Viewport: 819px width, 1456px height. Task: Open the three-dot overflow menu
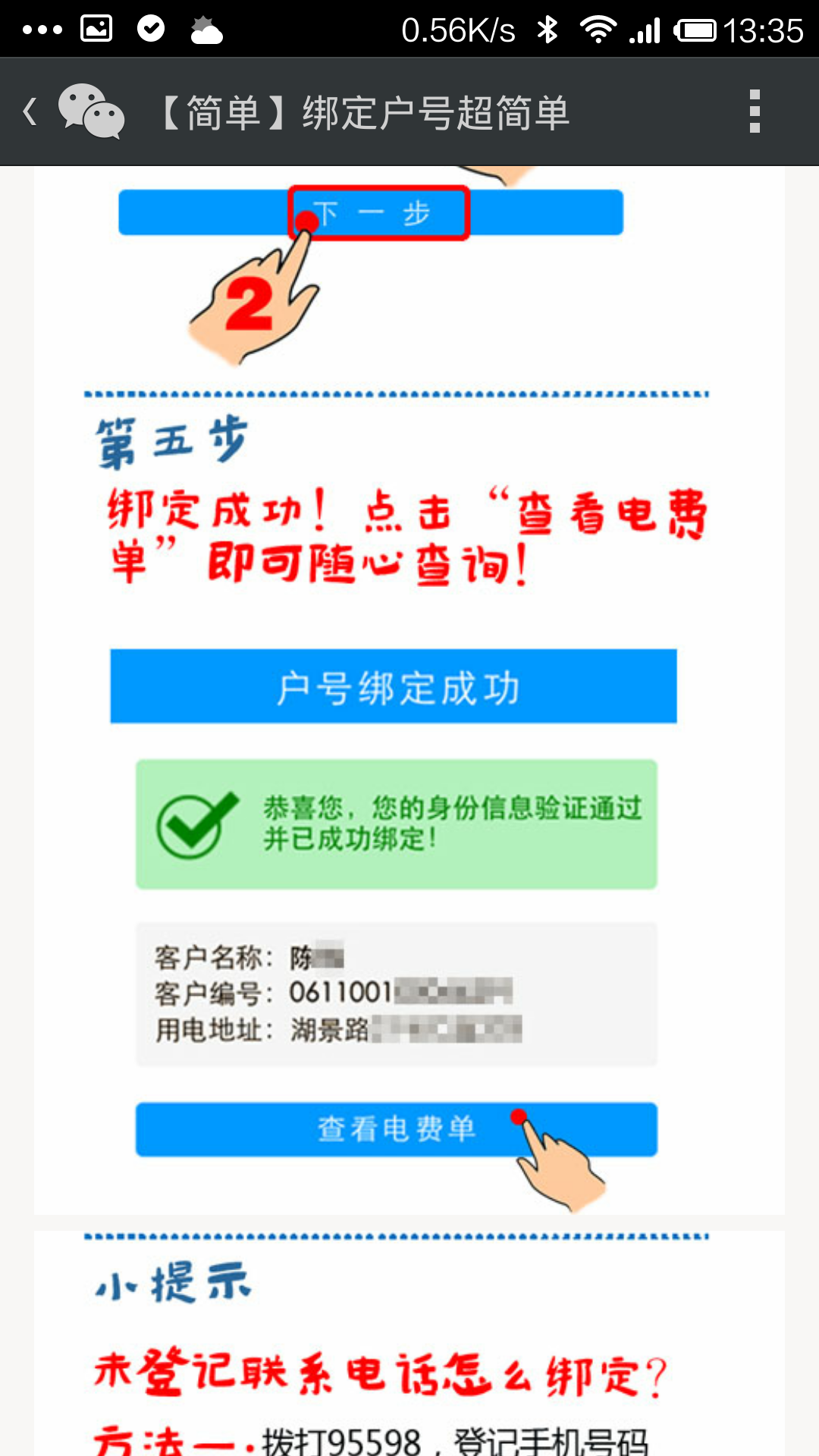[754, 111]
